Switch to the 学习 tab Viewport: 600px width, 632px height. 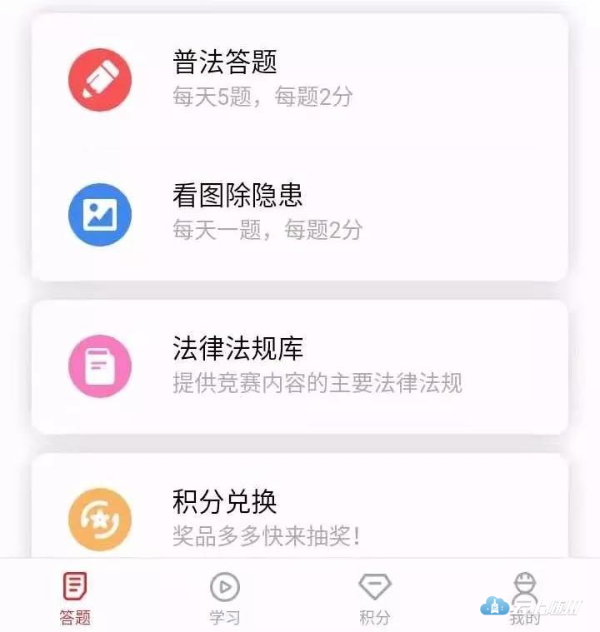[225, 598]
